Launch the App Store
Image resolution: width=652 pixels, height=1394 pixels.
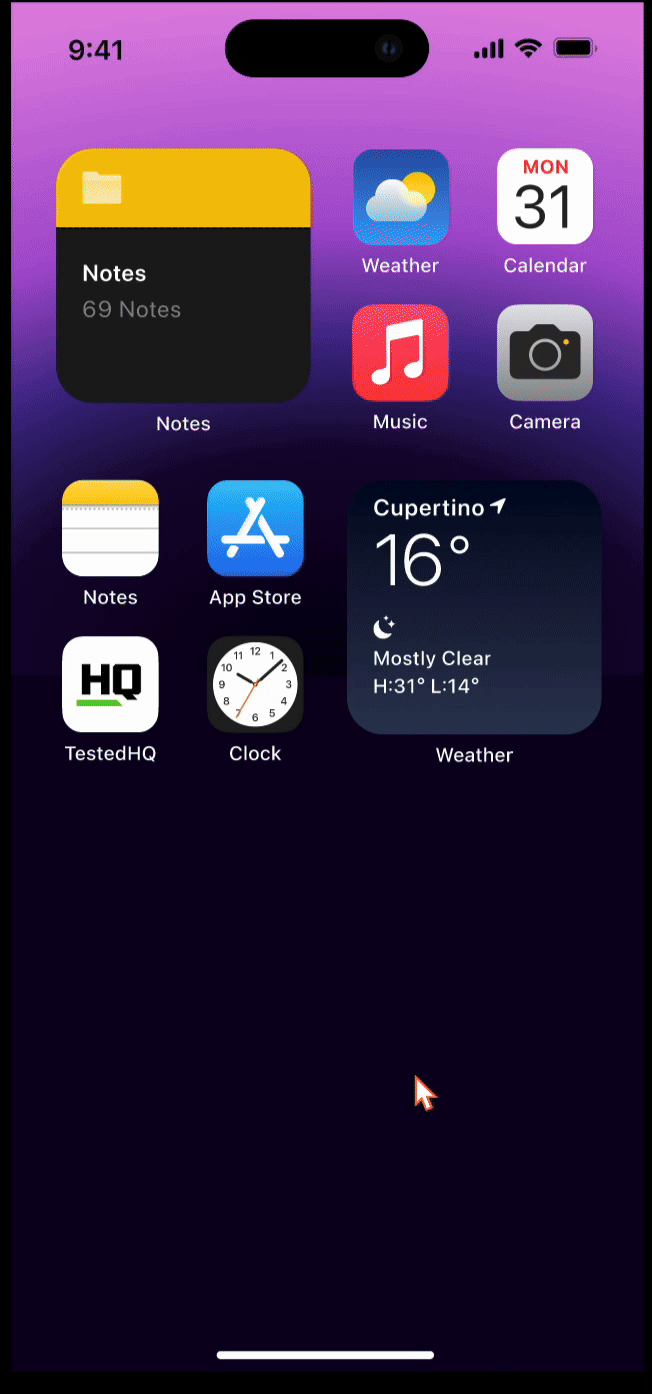(255, 528)
